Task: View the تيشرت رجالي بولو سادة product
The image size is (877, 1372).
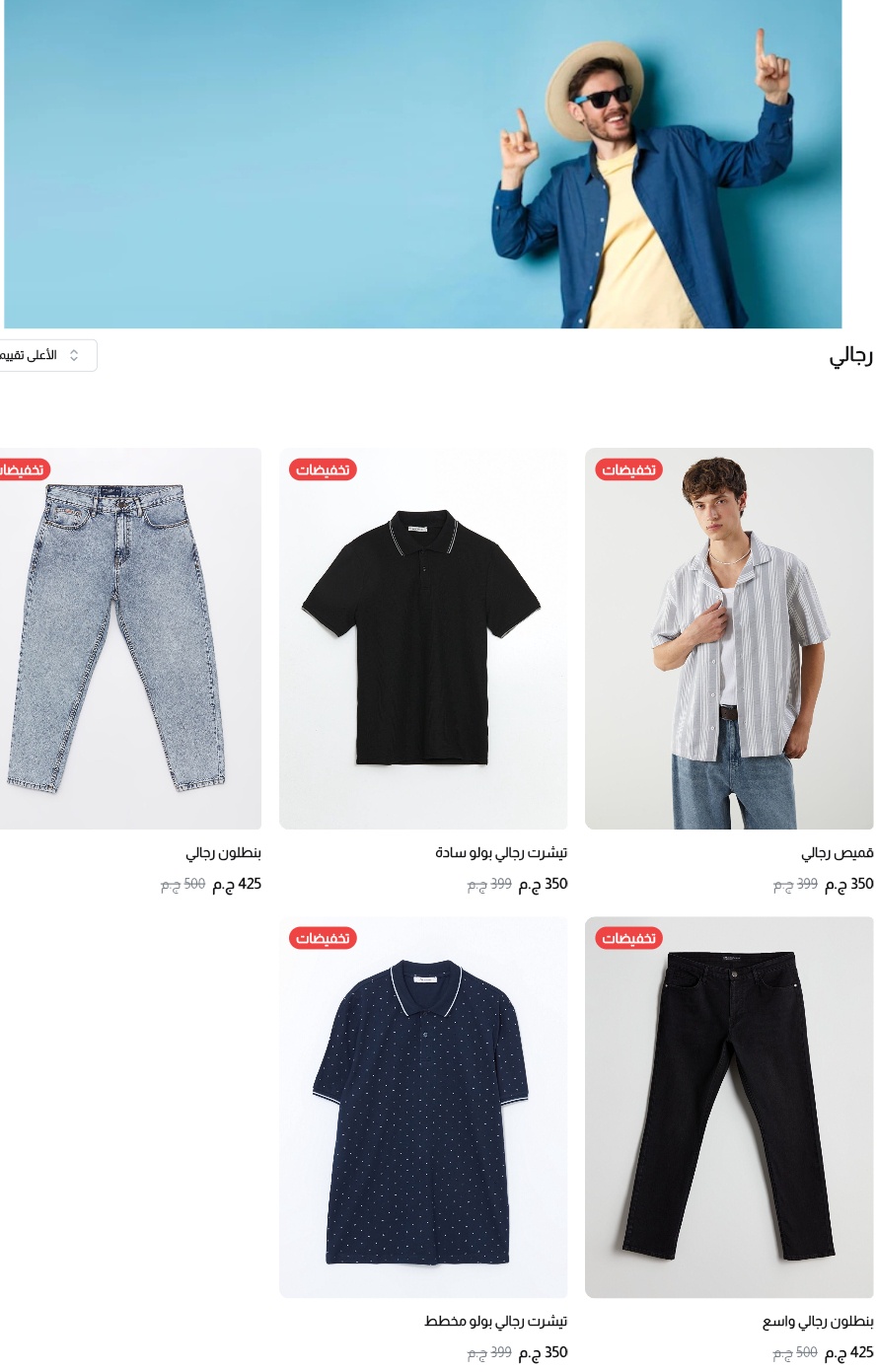Action: [x=423, y=638]
